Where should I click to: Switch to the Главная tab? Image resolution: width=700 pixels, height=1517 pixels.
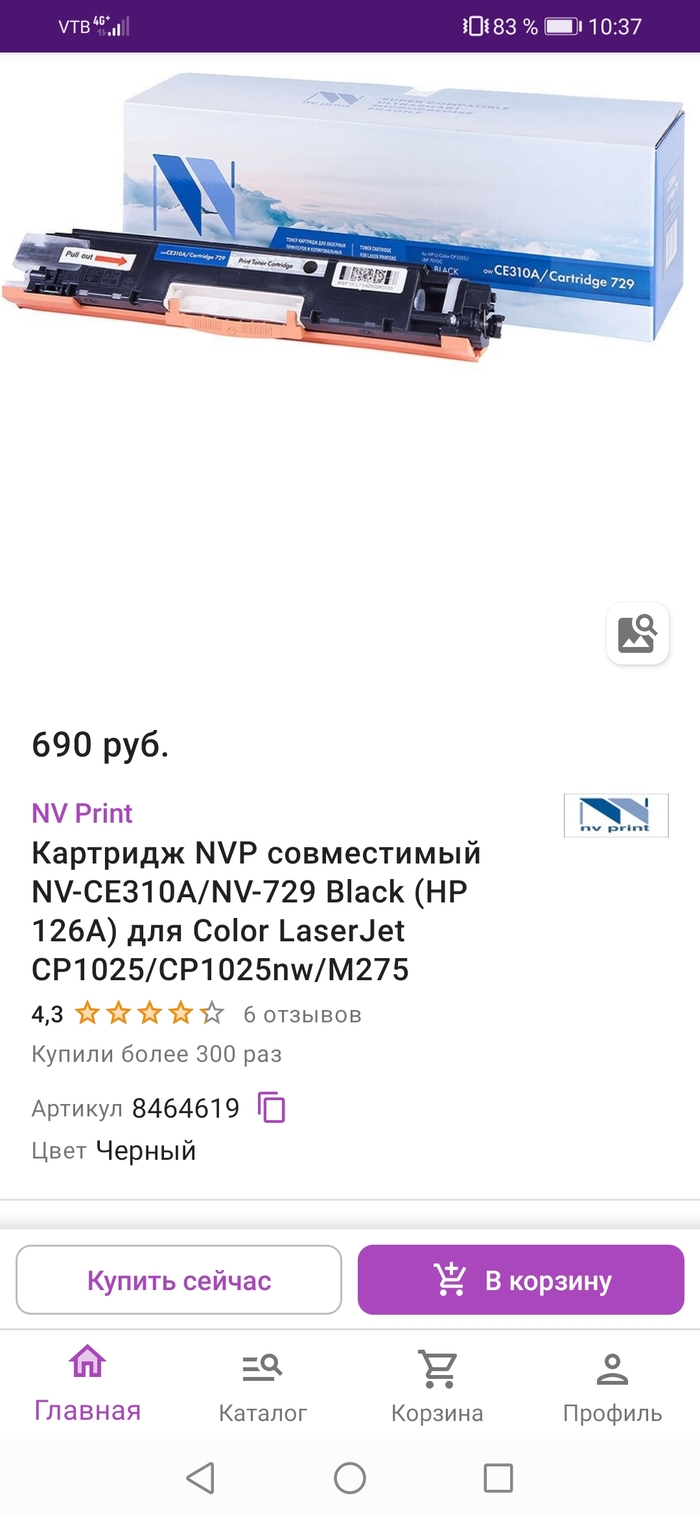[87, 1384]
